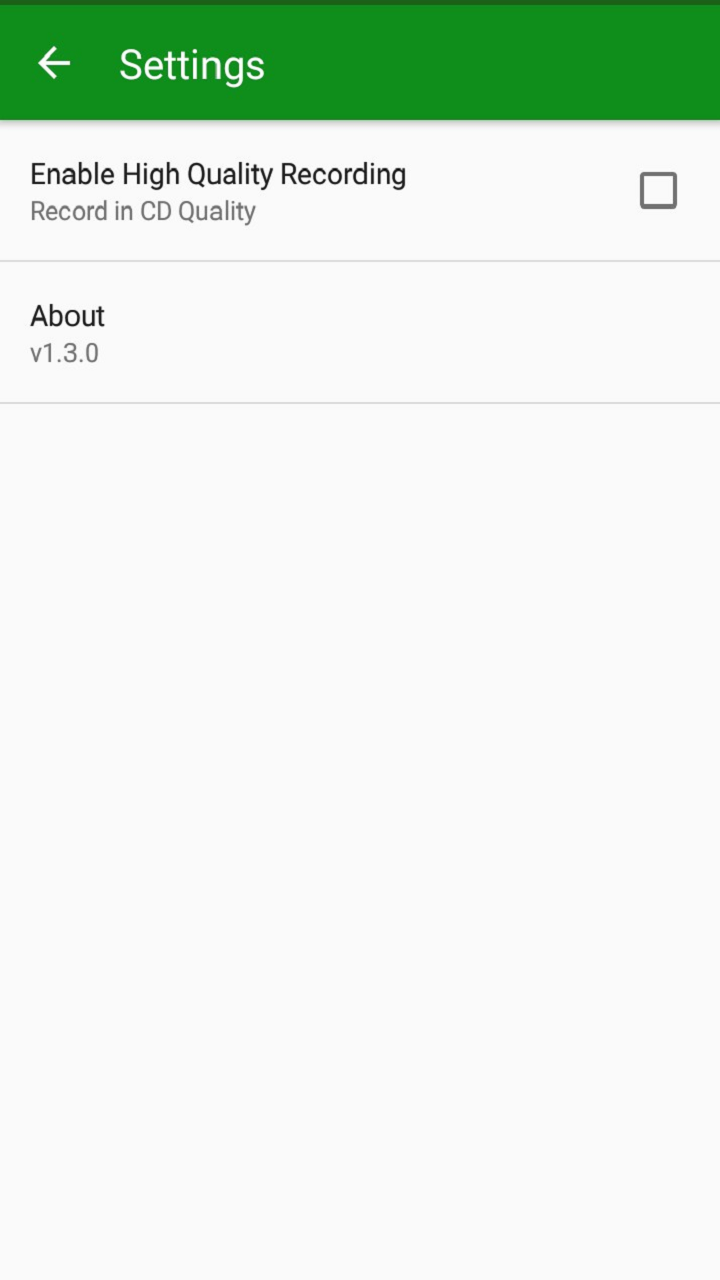The height and width of the screenshot is (1280, 720).
Task: Tap the Settings title in the header
Action: (192, 63)
